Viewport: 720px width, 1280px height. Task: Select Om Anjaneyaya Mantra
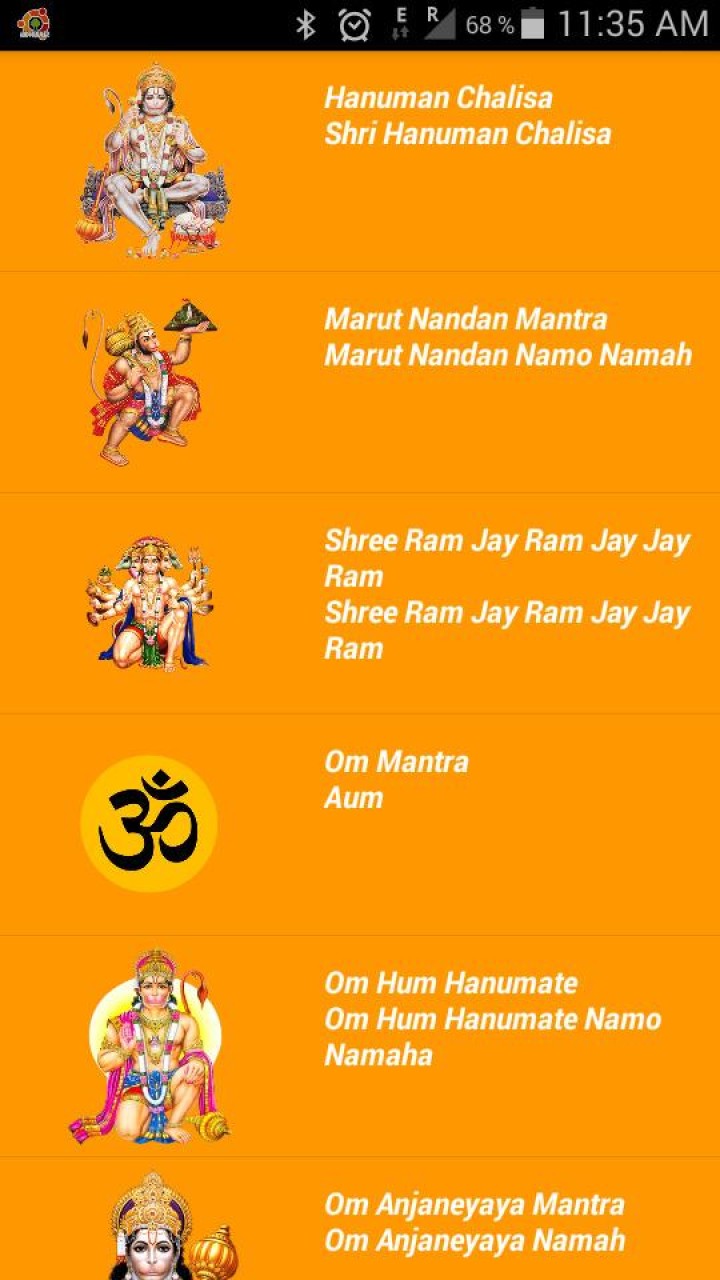[x=360, y=1219]
